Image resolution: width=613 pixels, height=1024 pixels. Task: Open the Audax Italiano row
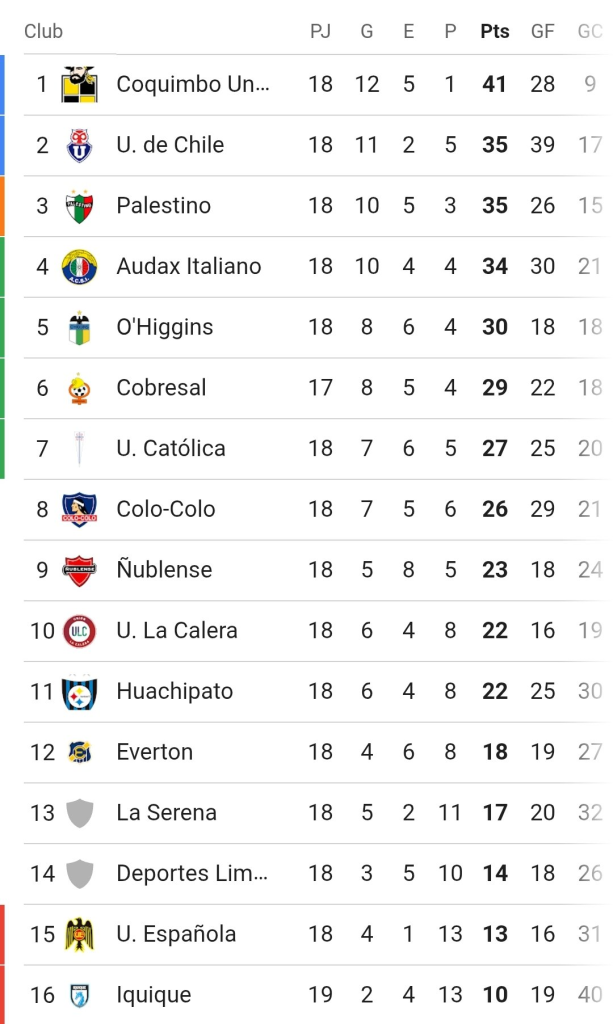pyautogui.click(x=318, y=266)
